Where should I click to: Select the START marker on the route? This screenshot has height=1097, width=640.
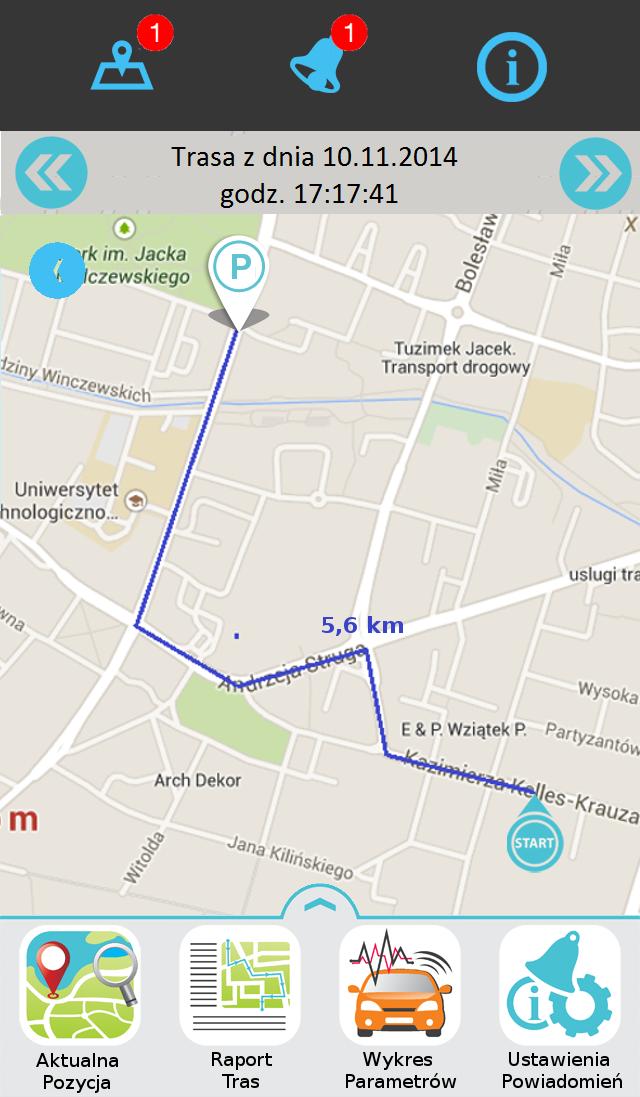534,841
